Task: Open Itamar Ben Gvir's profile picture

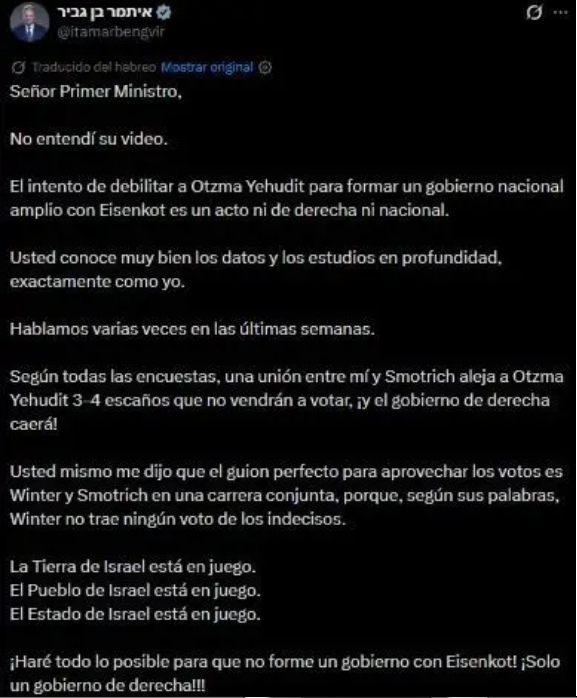Action: 29,23
